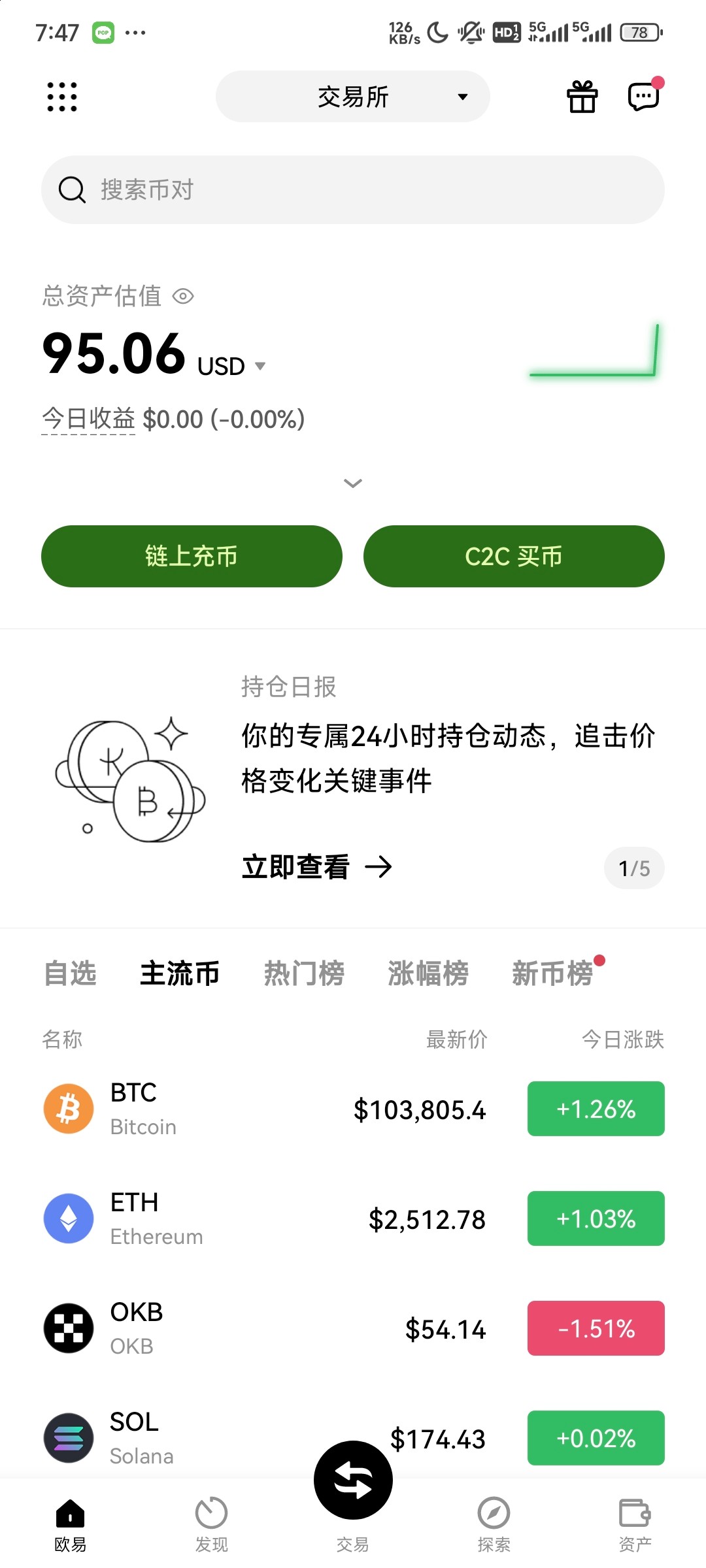Expand asset details with the down chevron

tap(353, 483)
